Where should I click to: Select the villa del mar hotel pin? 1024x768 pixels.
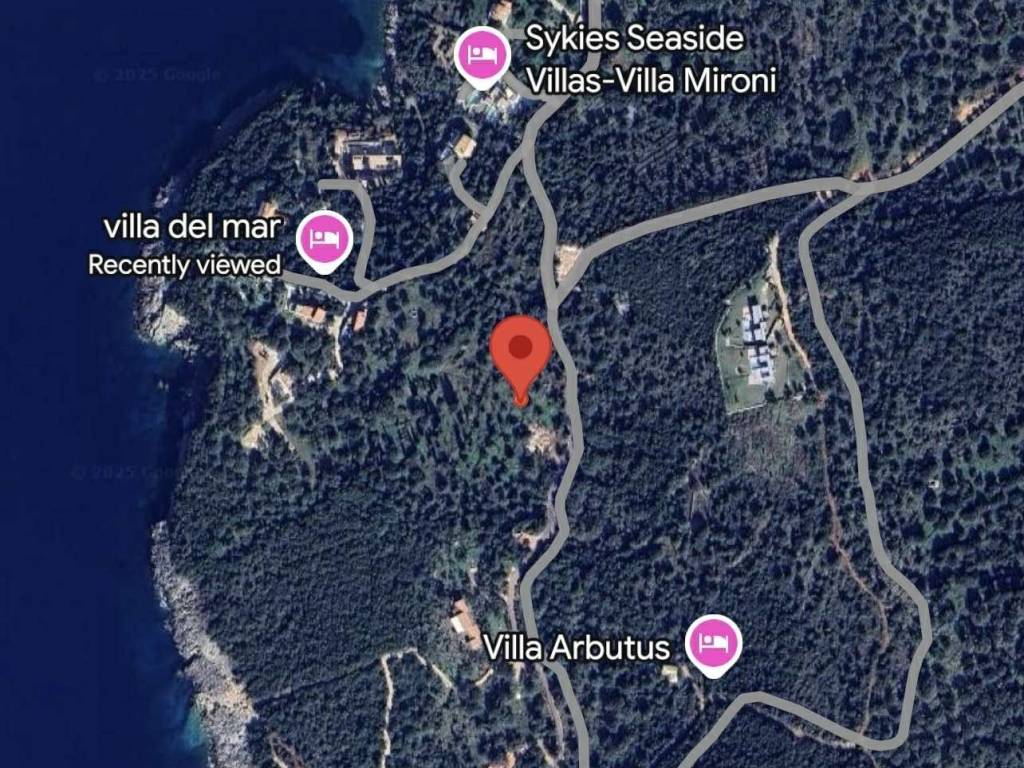(324, 239)
